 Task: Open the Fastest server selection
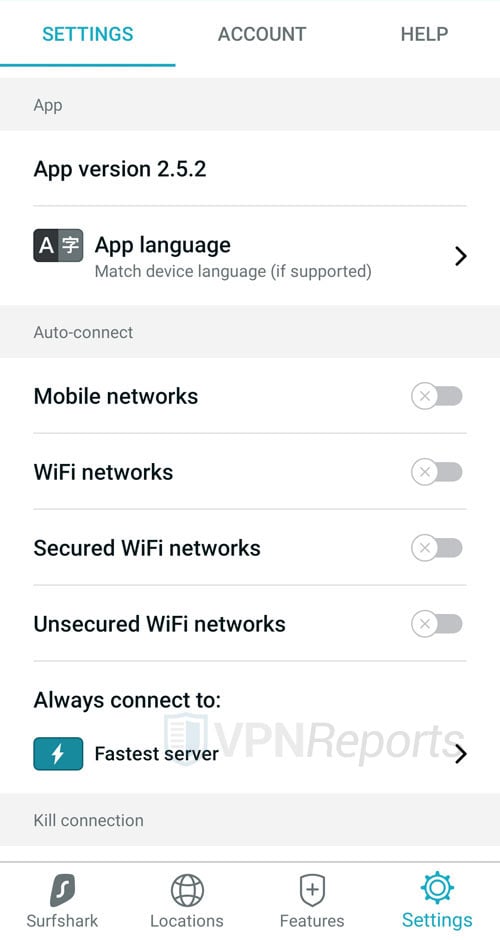(250, 754)
